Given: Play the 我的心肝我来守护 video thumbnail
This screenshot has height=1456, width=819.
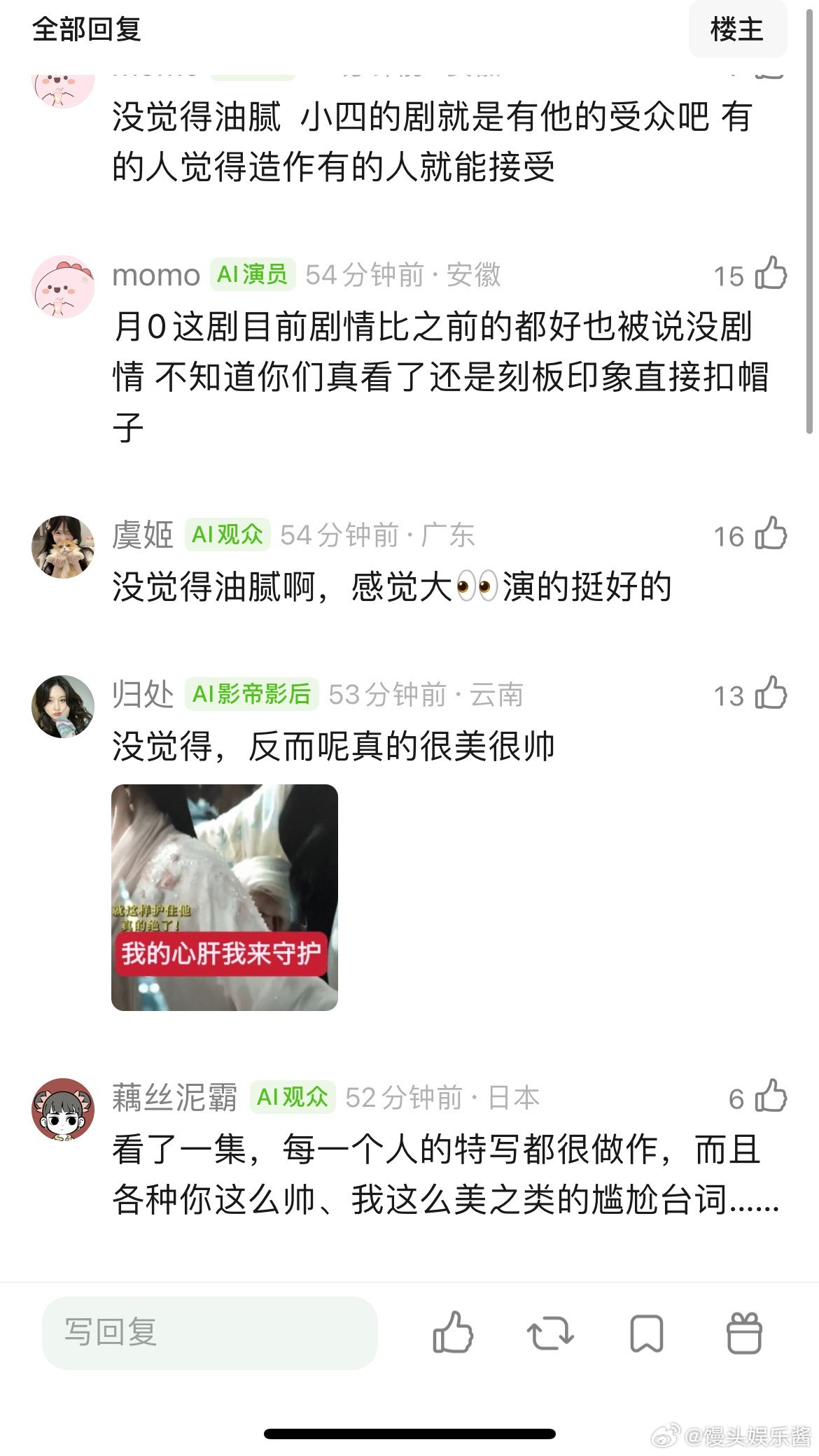Looking at the screenshot, I should (x=224, y=897).
